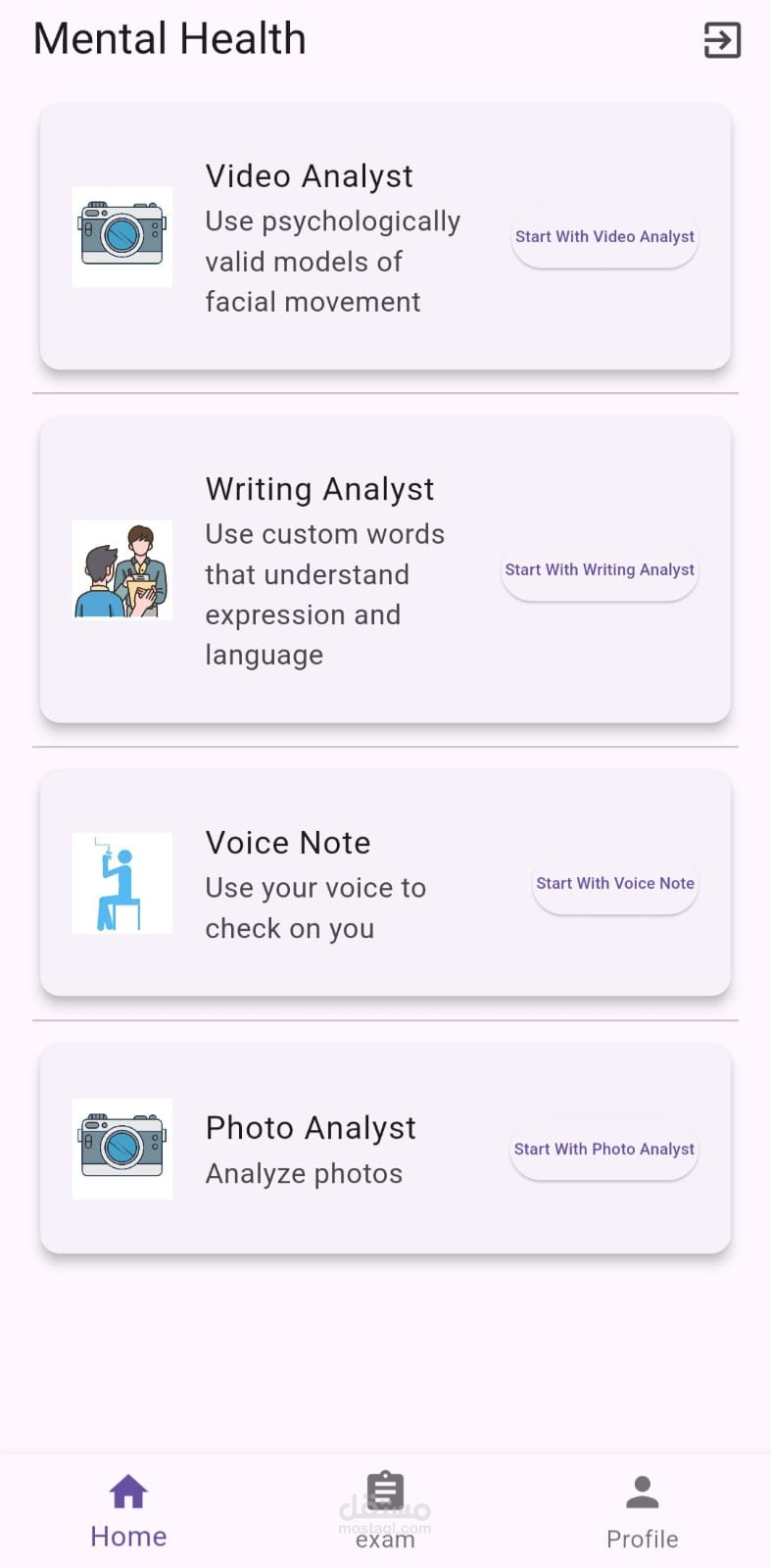The height and width of the screenshot is (1568, 771).
Task: Select the Home tab
Action: click(128, 1511)
